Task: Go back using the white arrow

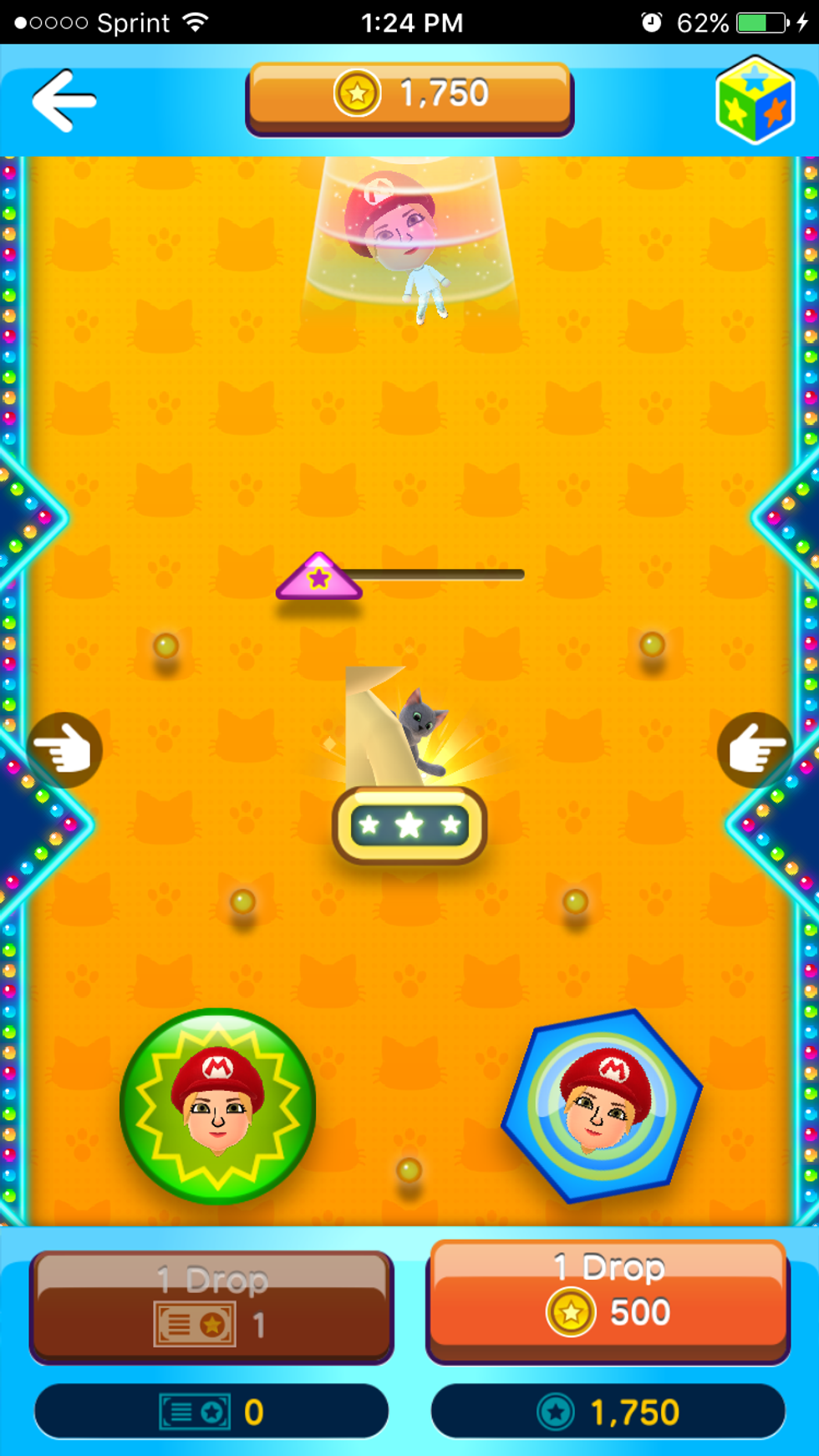Action: (x=64, y=101)
